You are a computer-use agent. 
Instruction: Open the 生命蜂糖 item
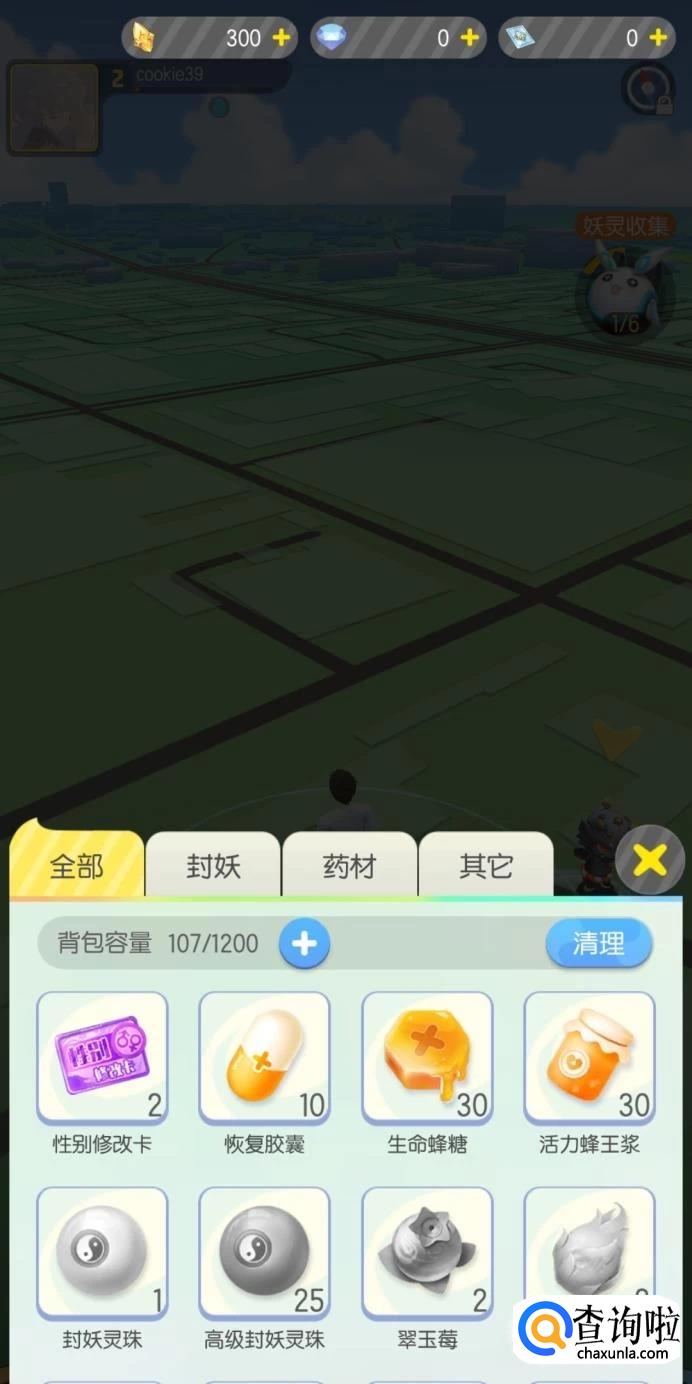(x=427, y=1057)
